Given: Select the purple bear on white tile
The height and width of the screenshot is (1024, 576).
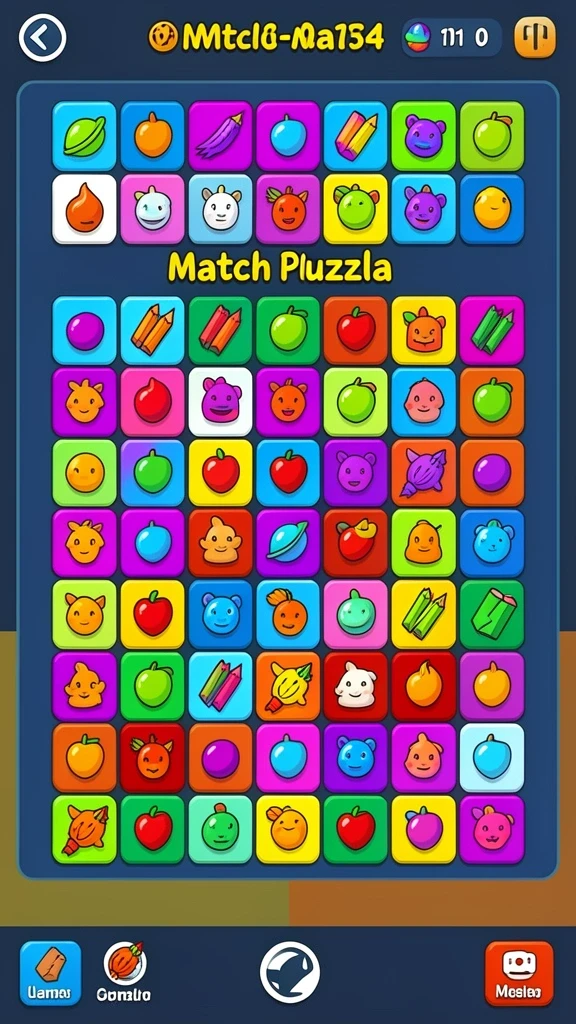Looking at the screenshot, I should pyautogui.click(x=220, y=402).
